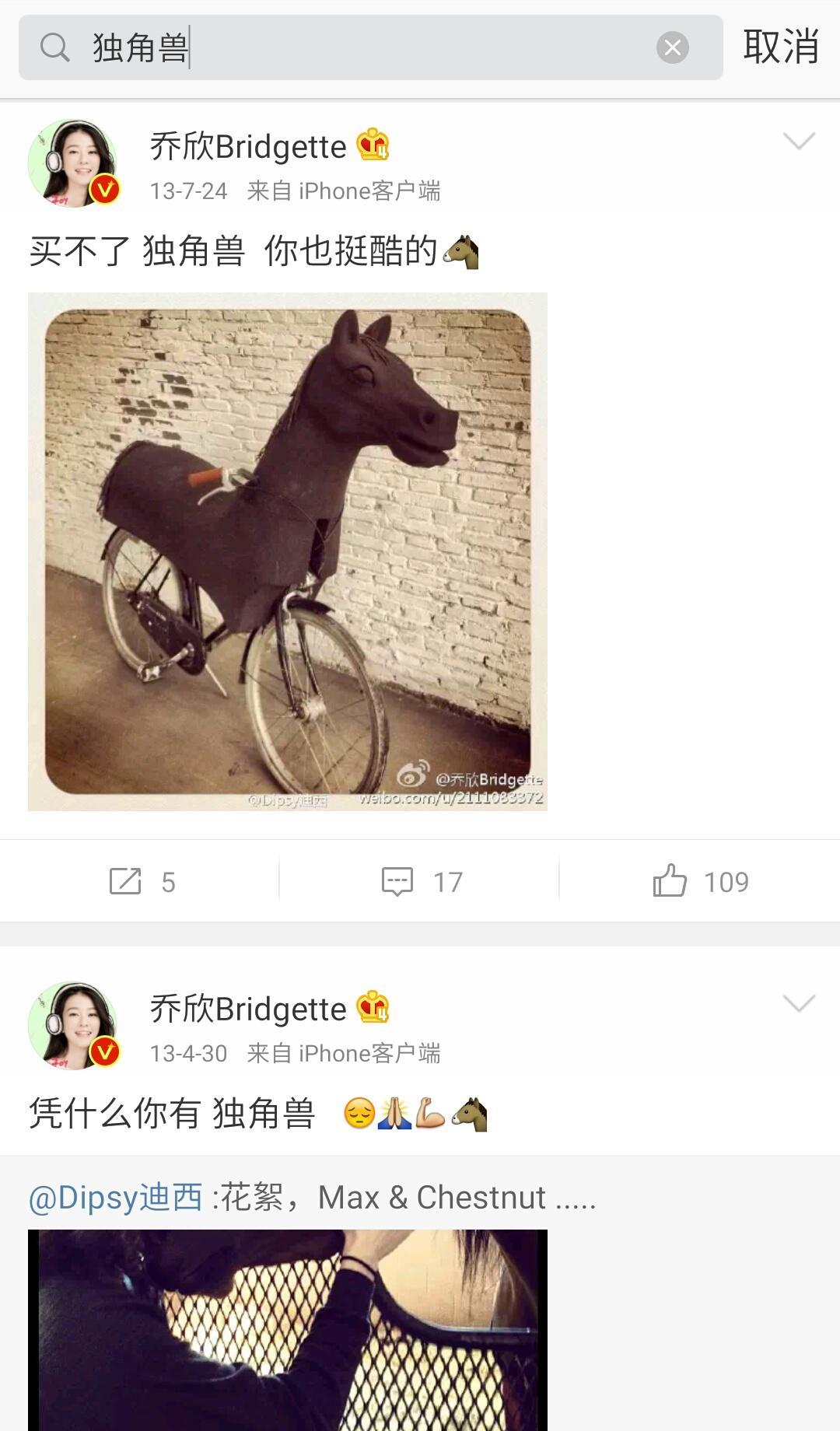Expand the dropdown arrow on the 13-4-30 post
Image resolution: width=840 pixels, height=1431 pixels.
(x=798, y=1003)
